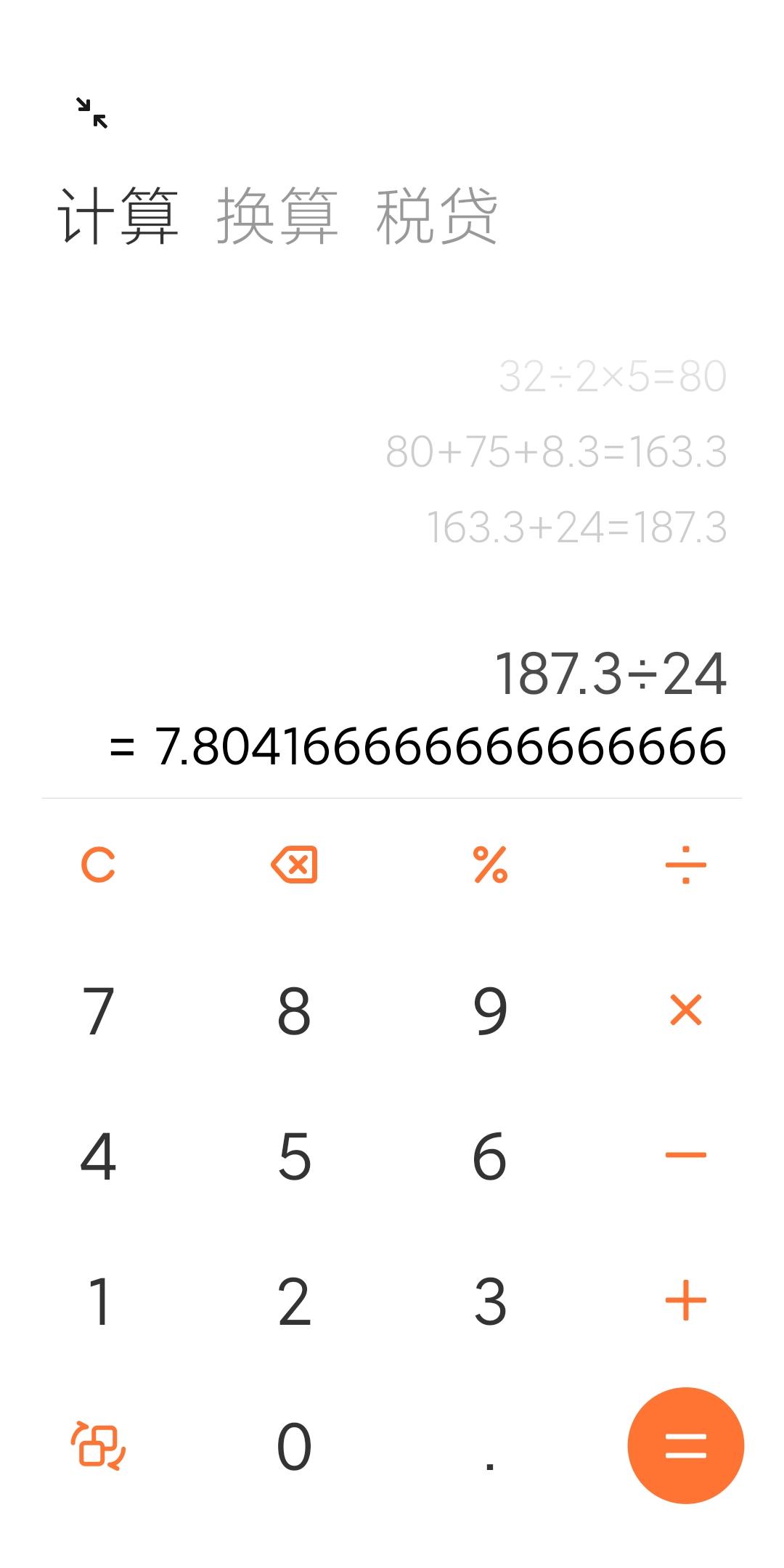Image resolution: width=784 pixels, height=1568 pixels.
Task: Tap the minus operator
Action: pos(686,1155)
